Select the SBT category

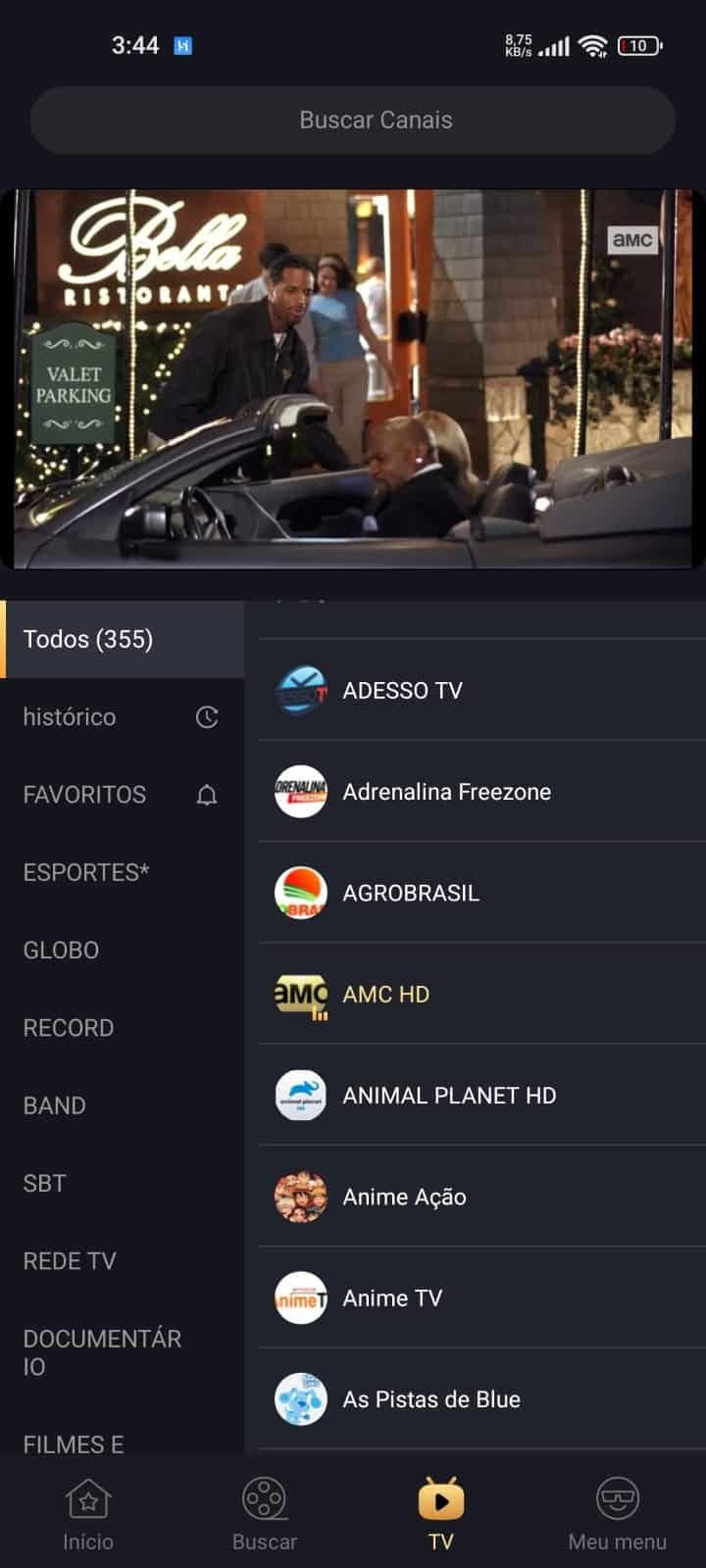point(122,1183)
